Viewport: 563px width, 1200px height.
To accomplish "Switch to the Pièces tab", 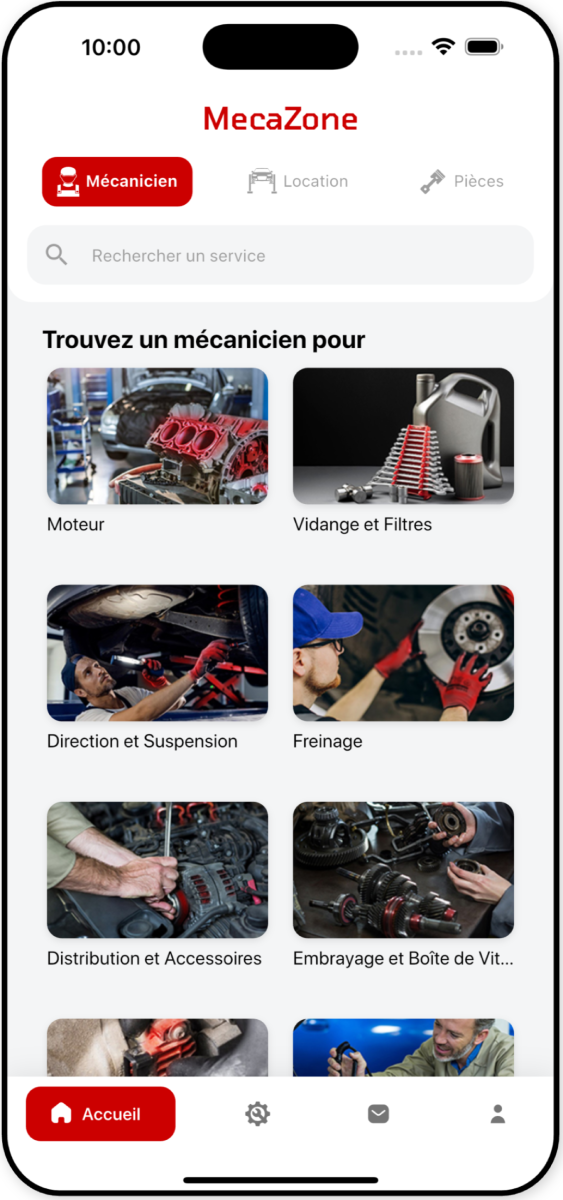I will [x=461, y=182].
